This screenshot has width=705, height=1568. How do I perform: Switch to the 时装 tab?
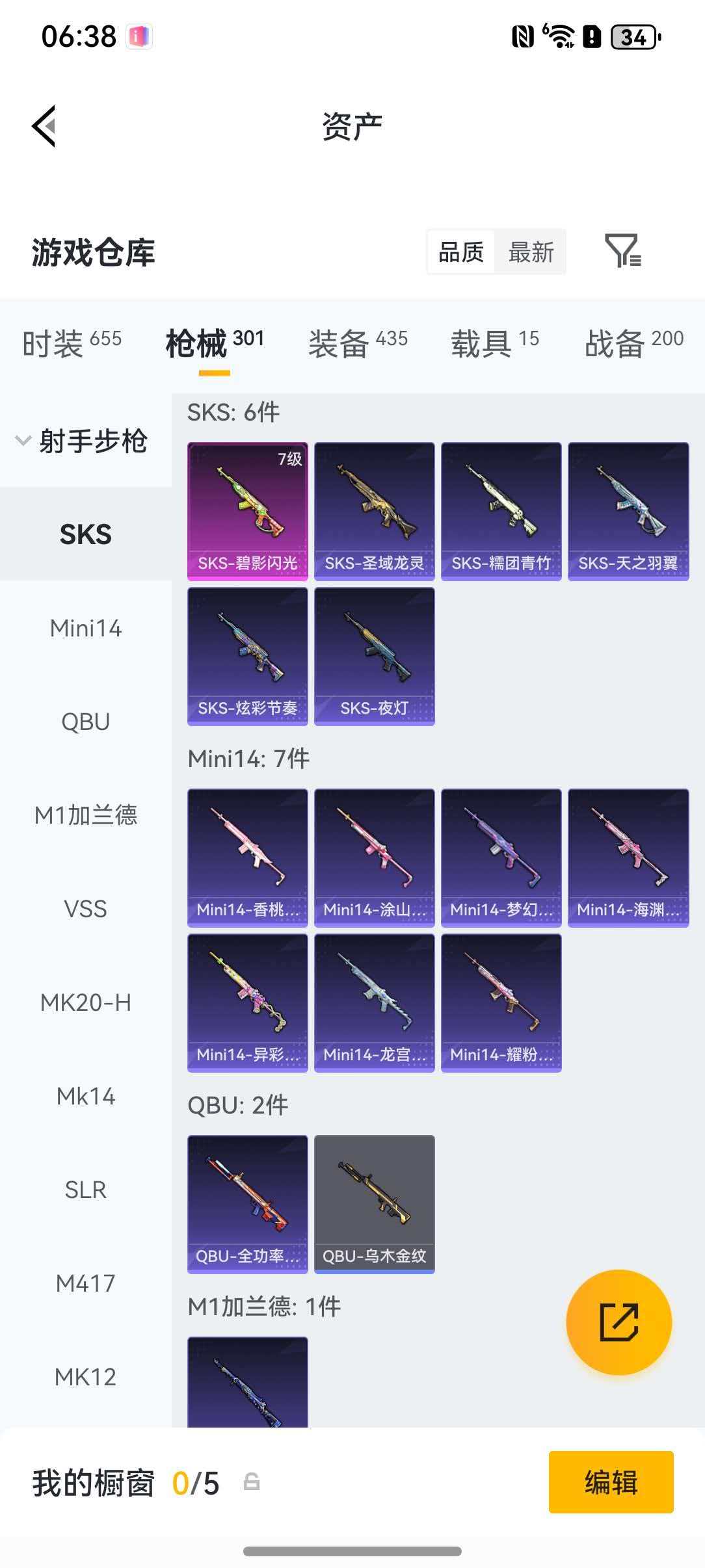coord(72,343)
